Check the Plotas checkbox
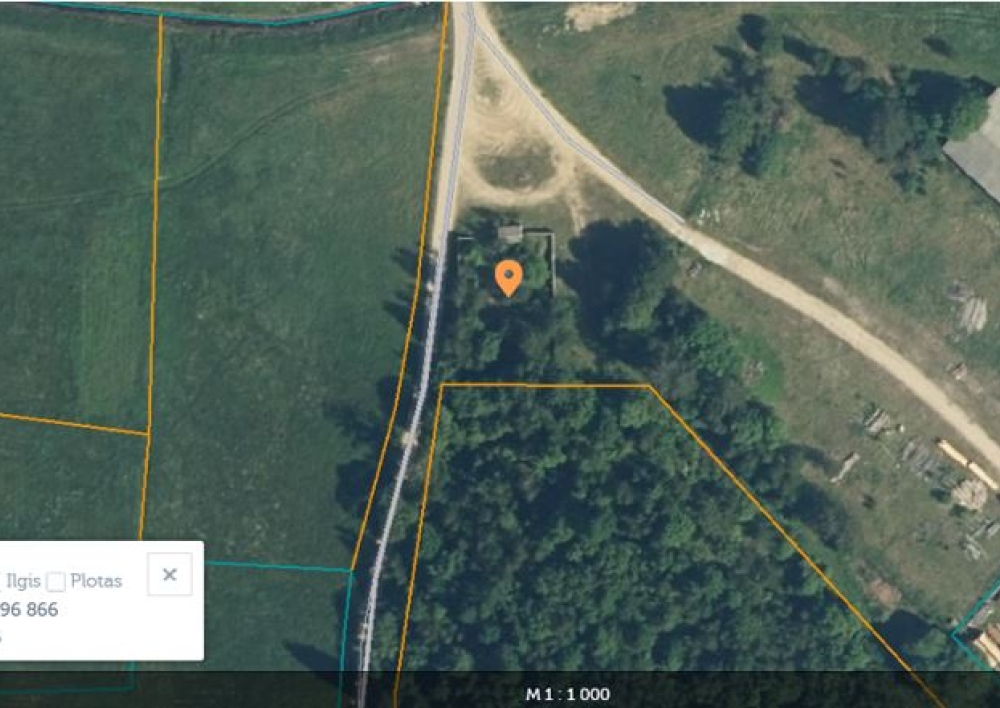Viewport: 1000px width, 708px height. click(x=56, y=582)
